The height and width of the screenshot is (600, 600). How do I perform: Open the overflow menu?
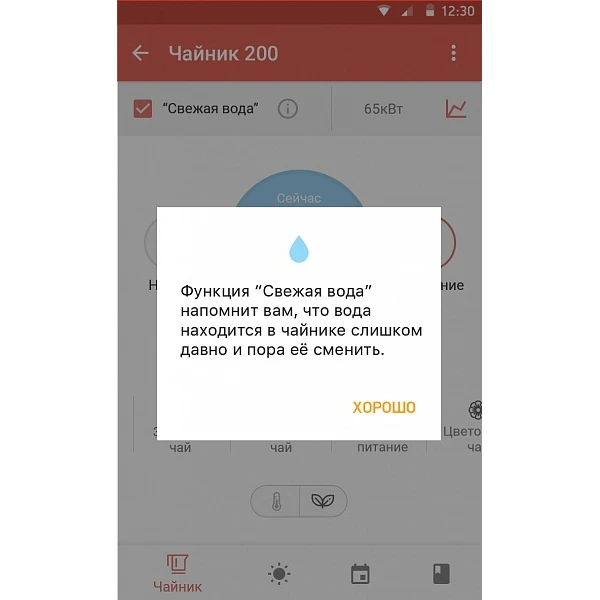pyautogui.click(x=454, y=53)
